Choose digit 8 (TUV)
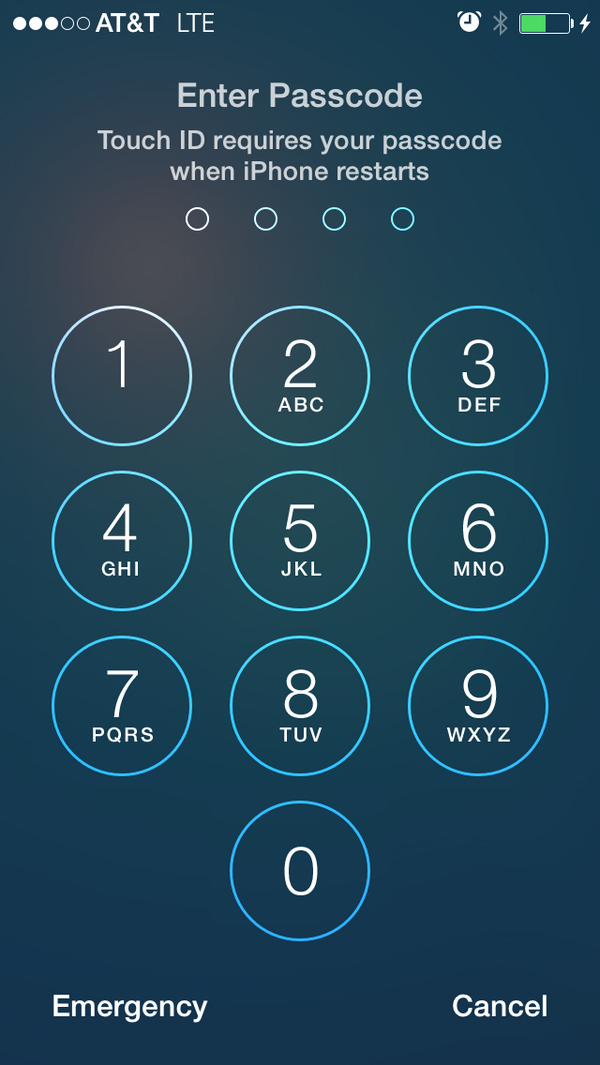This screenshot has height=1065, width=600. point(300,706)
